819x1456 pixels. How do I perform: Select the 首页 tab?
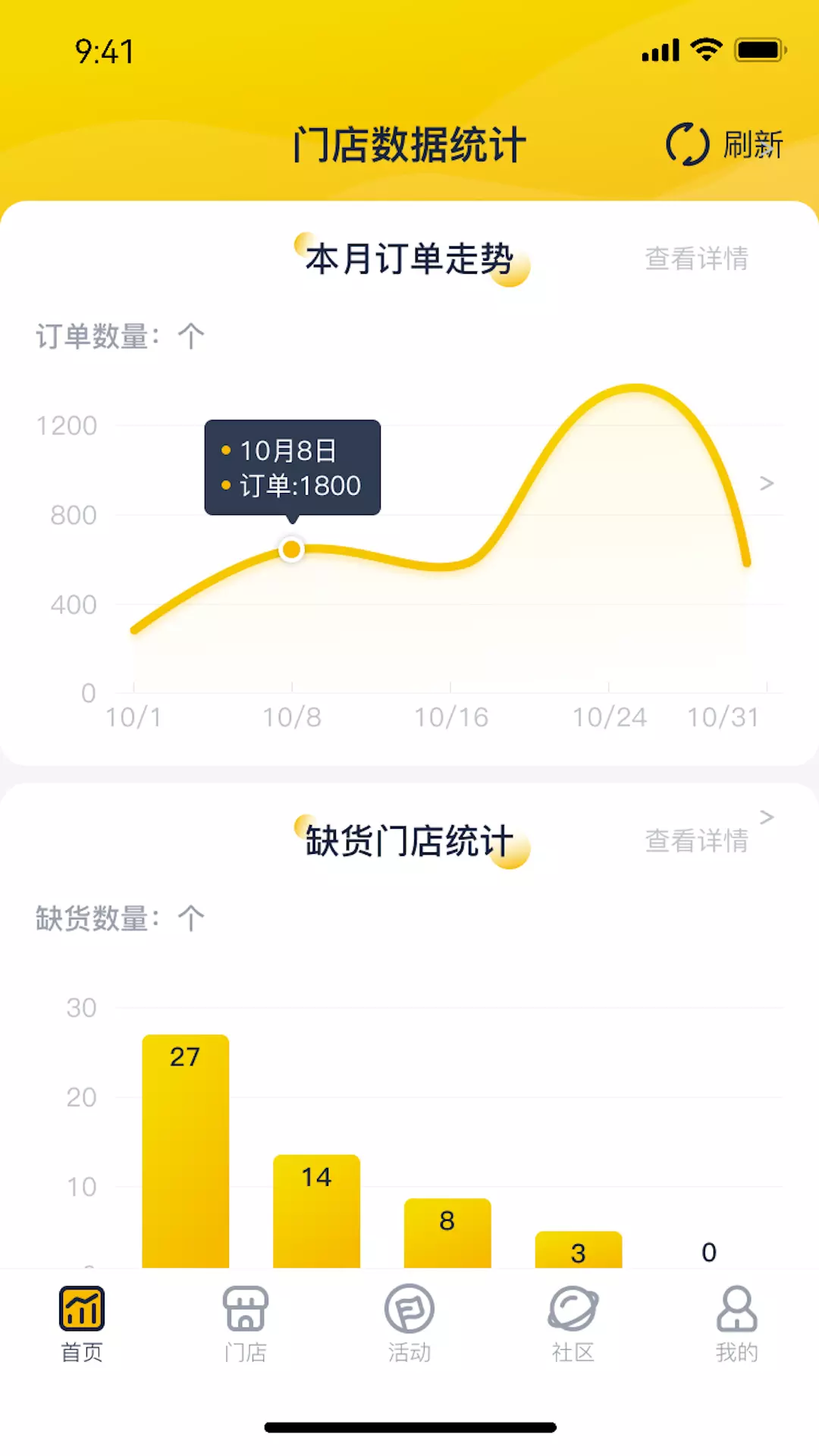pos(82,1324)
